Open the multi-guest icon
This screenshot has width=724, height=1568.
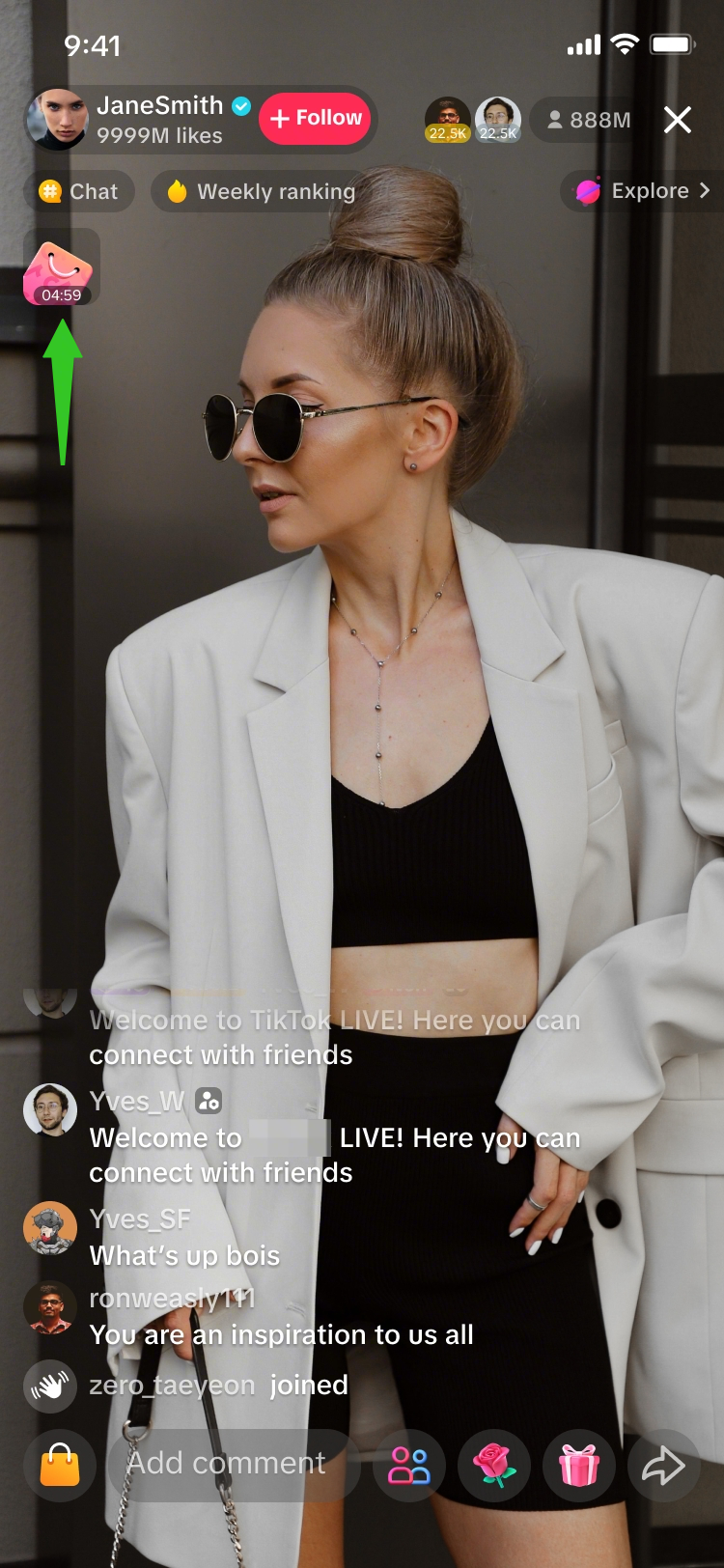pyautogui.click(x=409, y=1466)
